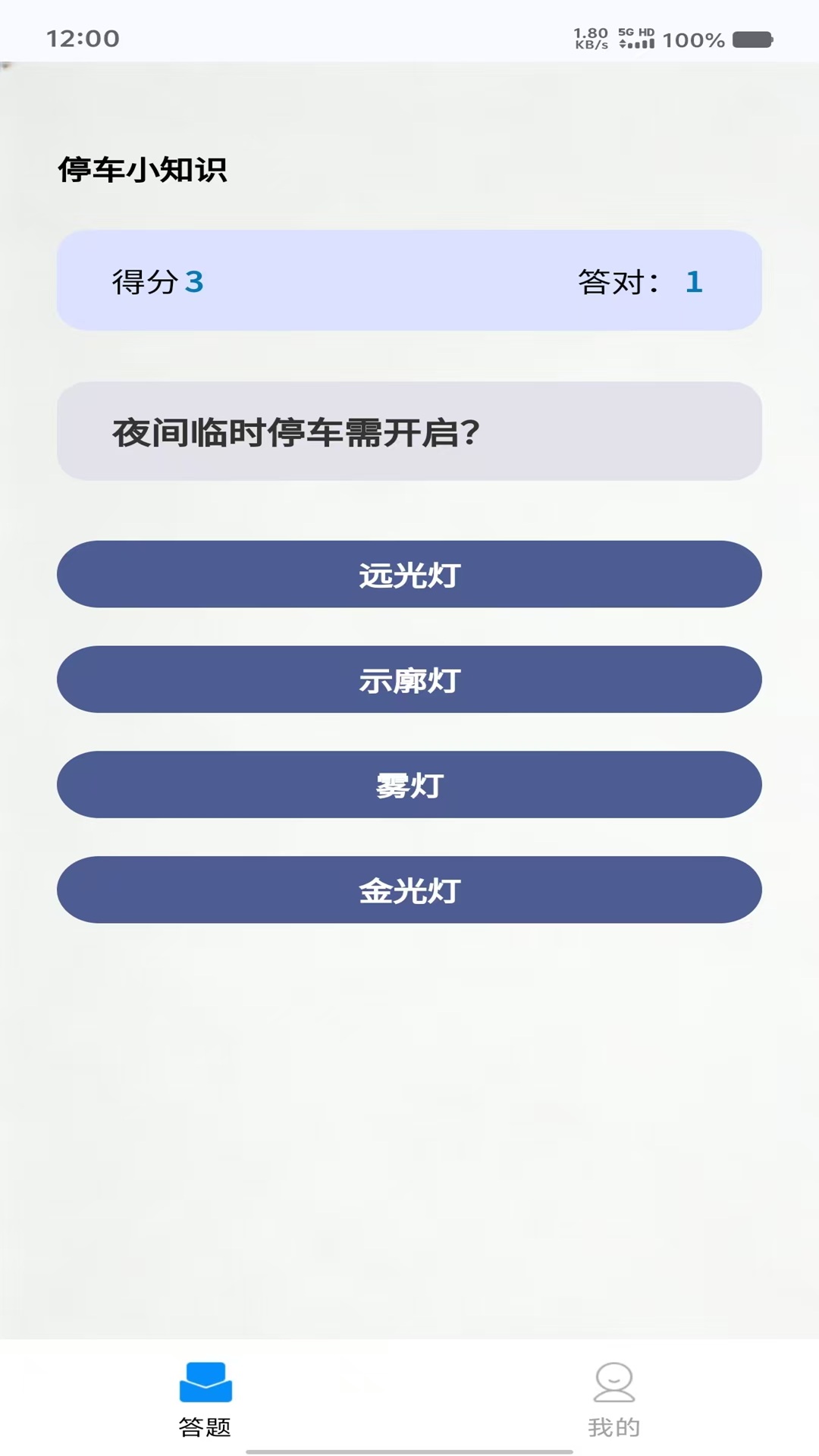Tap the network speed indicator showing 1.80 KB/s
The image size is (819, 1456).
tap(591, 36)
